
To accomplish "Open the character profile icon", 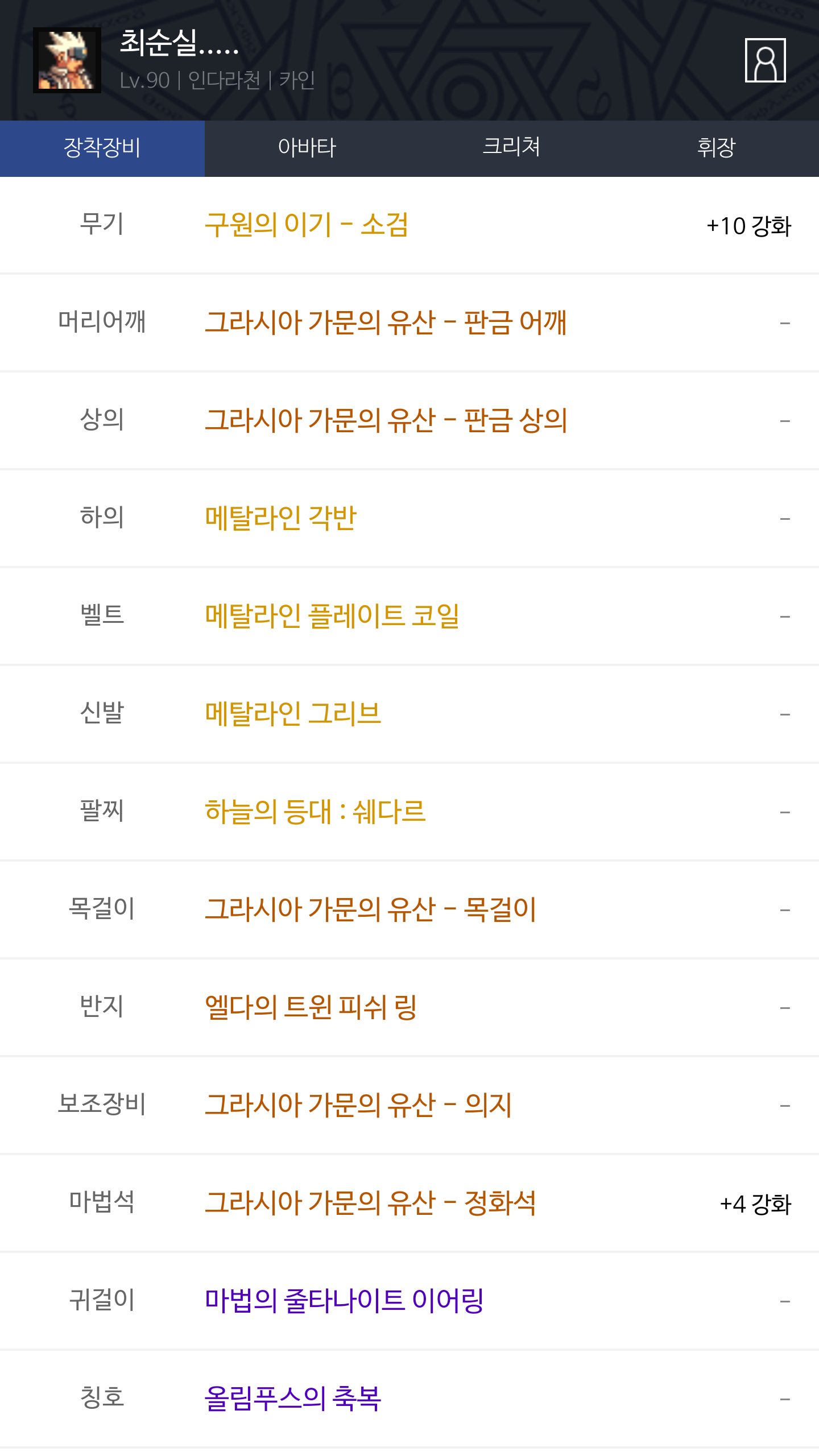I will [x=765, y=60].
